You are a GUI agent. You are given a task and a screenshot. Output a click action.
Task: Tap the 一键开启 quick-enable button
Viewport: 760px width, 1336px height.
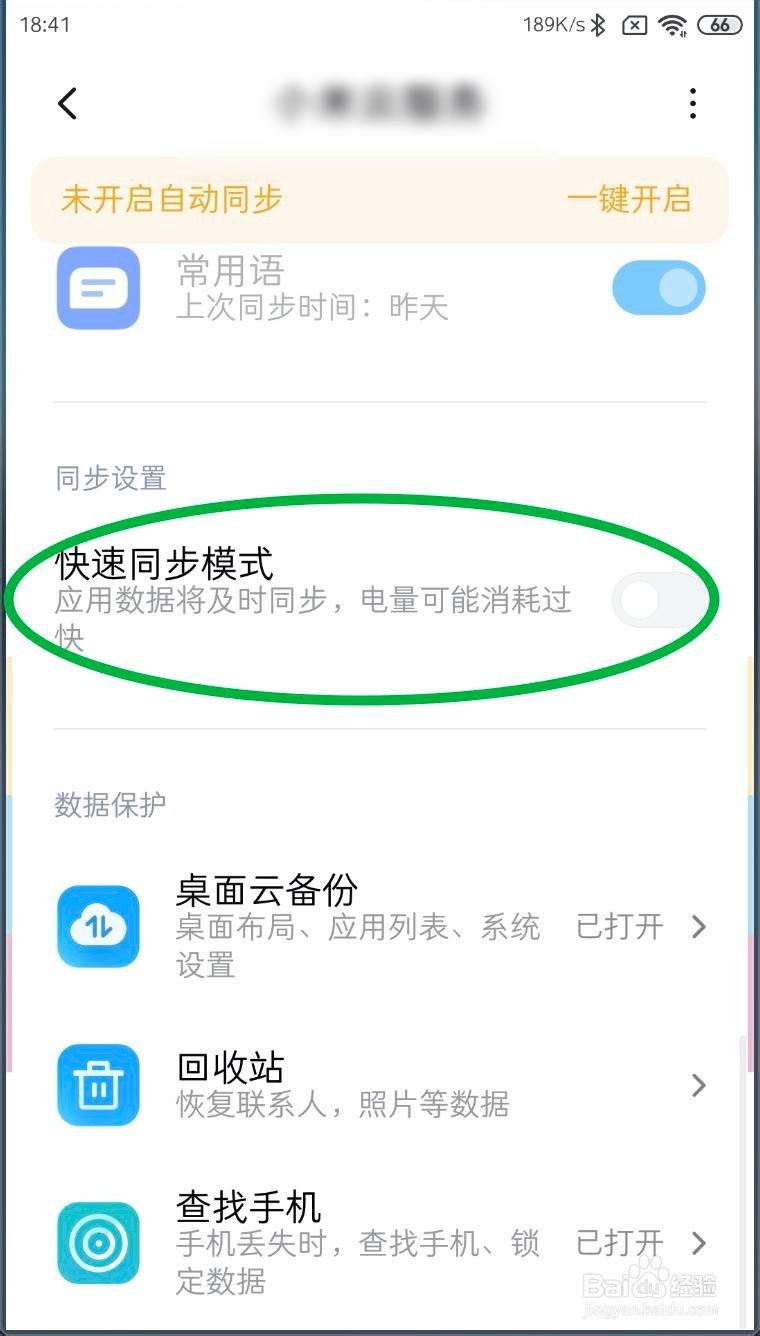point(629,200)
